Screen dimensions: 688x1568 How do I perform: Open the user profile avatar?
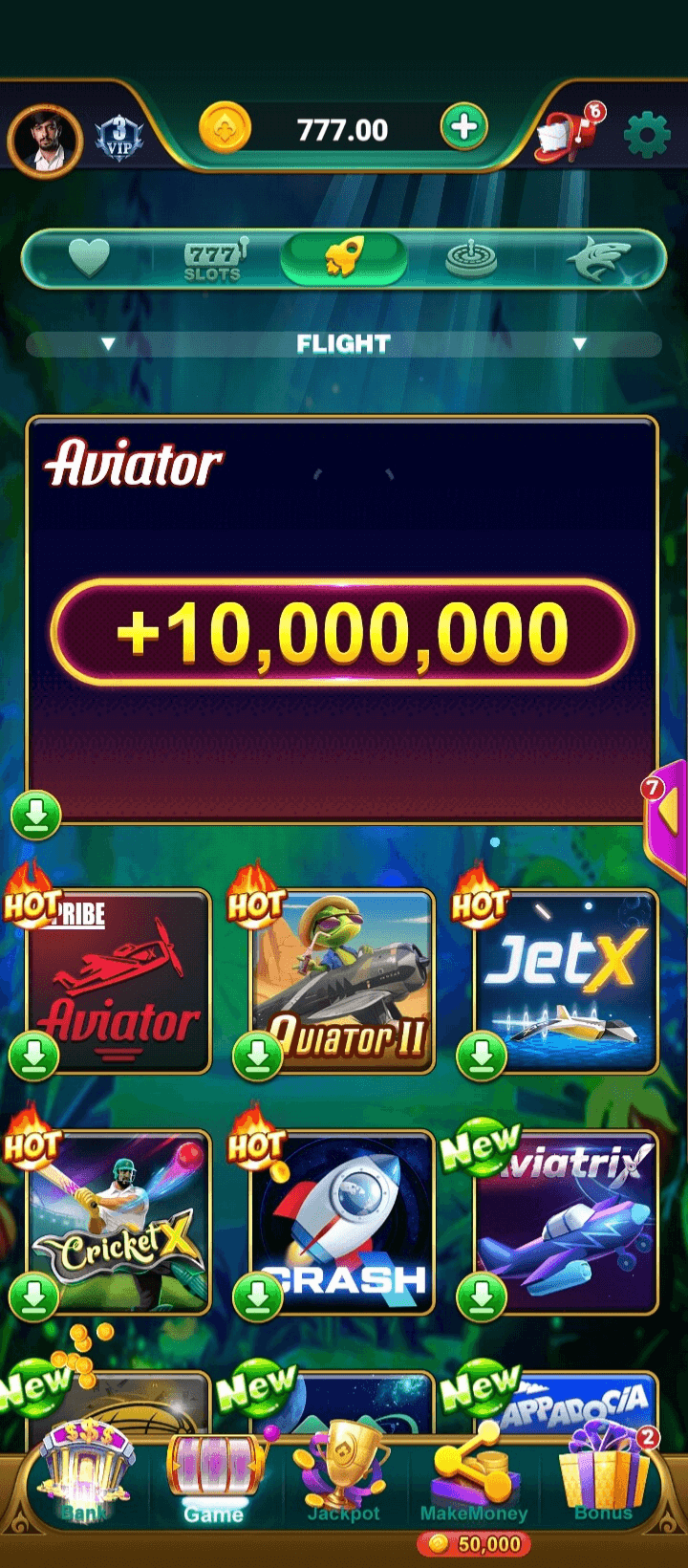44,140
